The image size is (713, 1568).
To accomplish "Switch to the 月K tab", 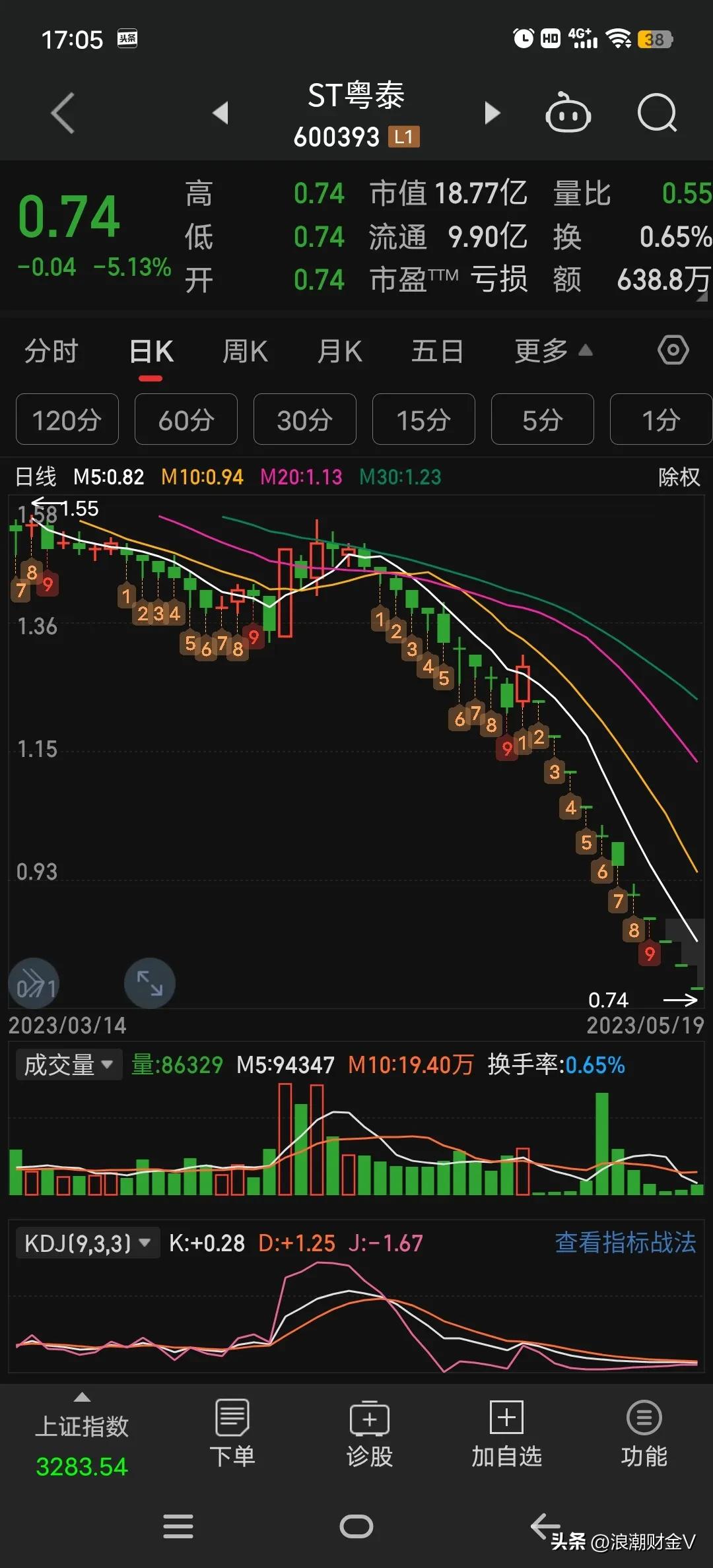I will [339, 351].
